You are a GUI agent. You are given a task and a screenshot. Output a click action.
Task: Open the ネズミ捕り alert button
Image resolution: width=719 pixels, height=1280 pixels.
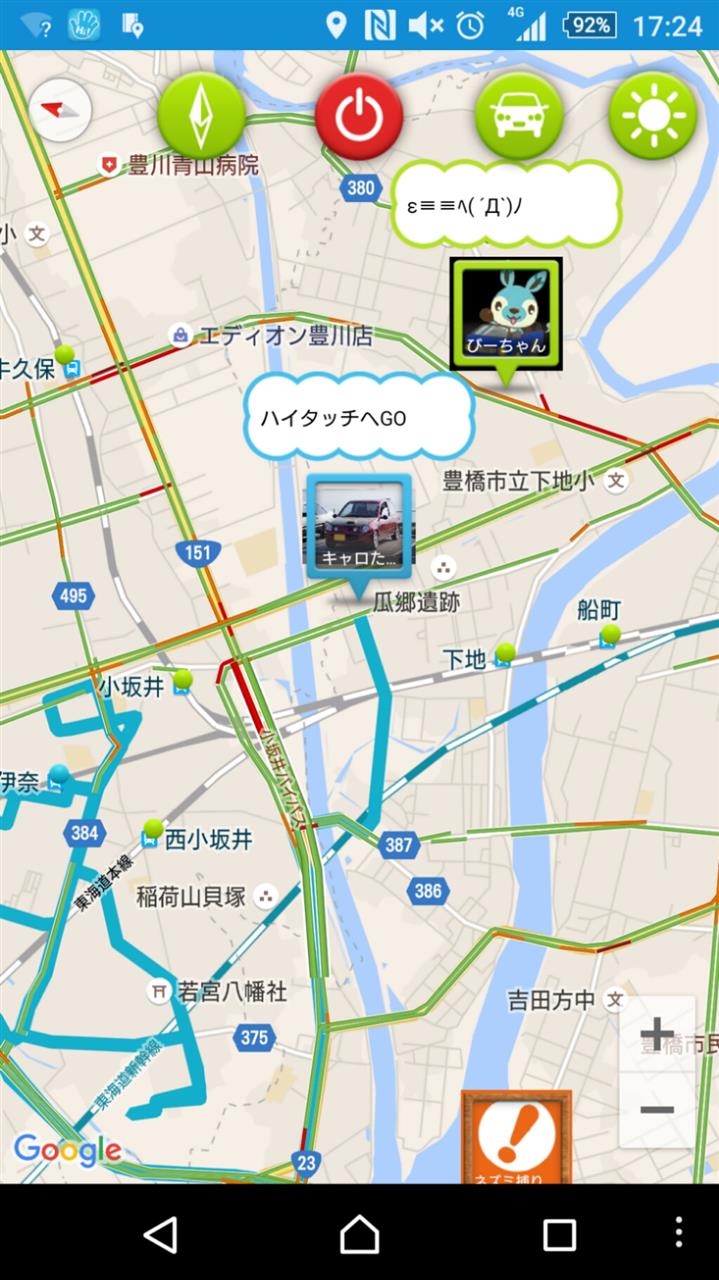tap(516, 1138)
